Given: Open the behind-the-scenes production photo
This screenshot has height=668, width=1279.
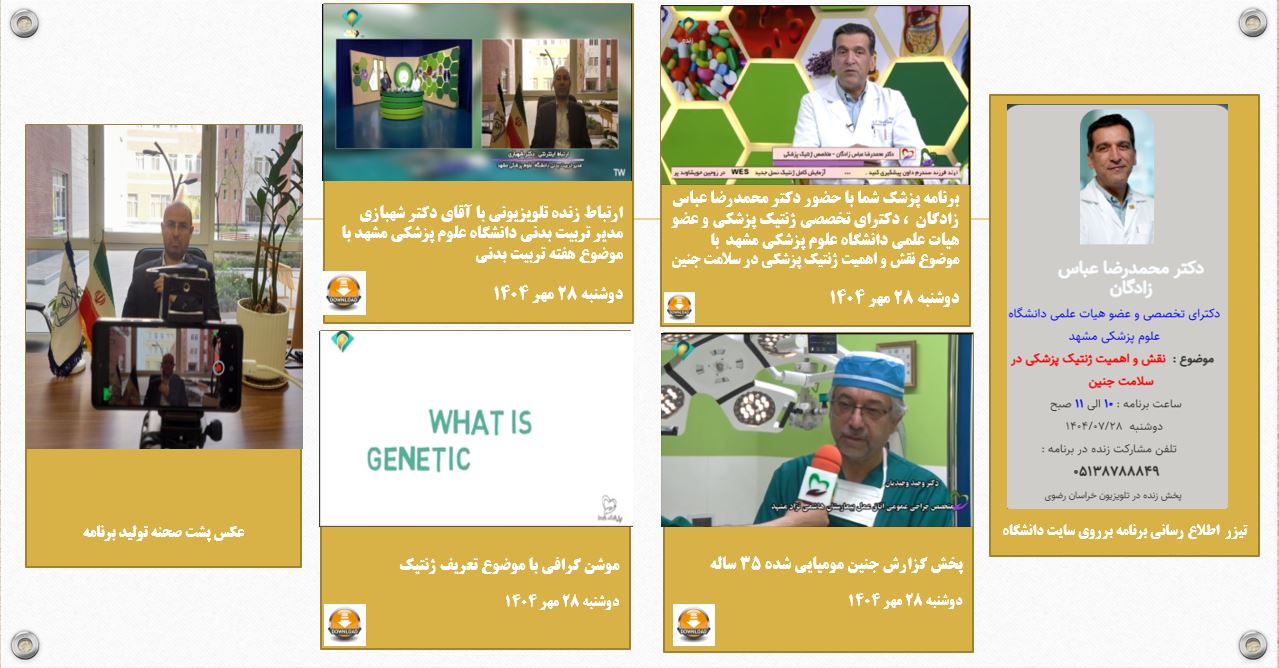Looking at the screenshot, I should point(164,286).
